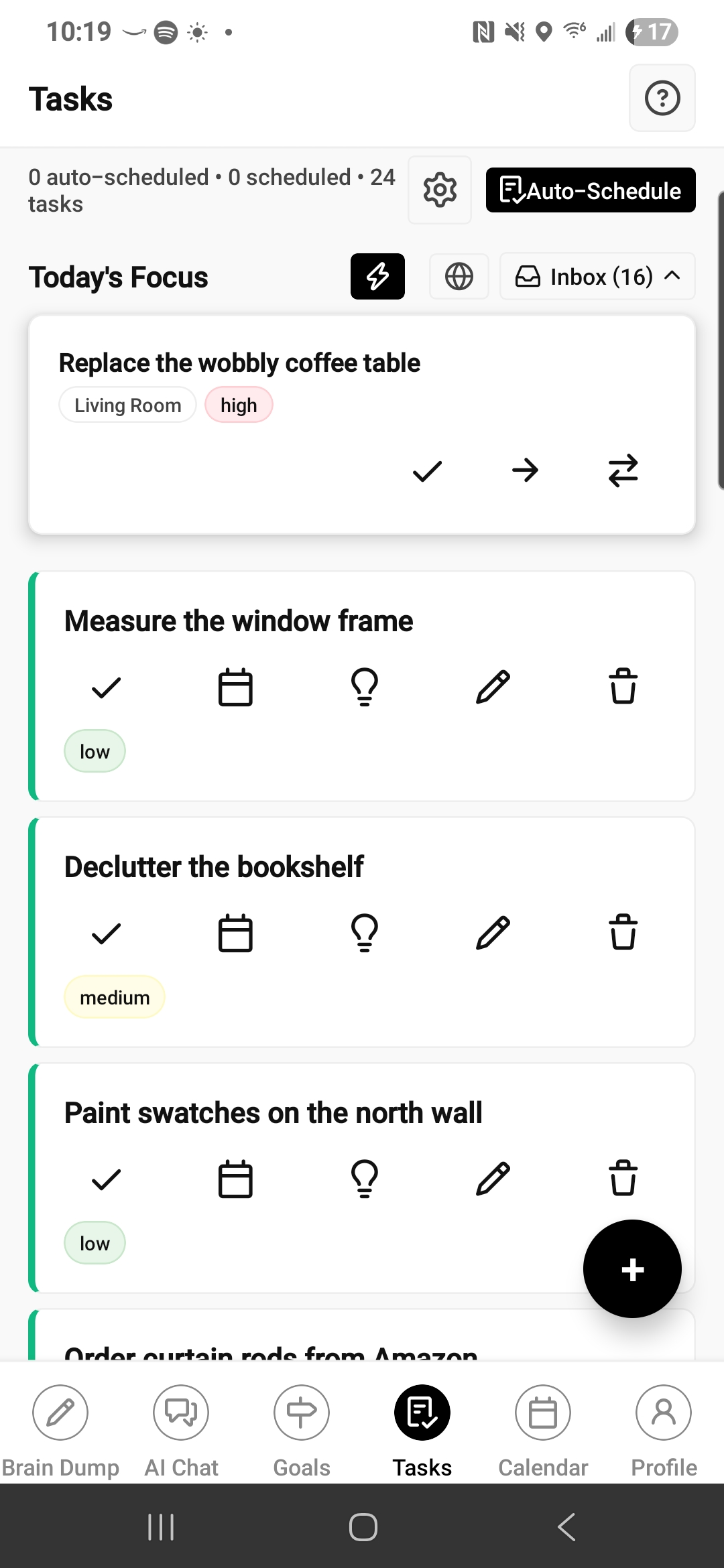
Task: Select the lightning bolt focus icon
Action: coord(377,276)
